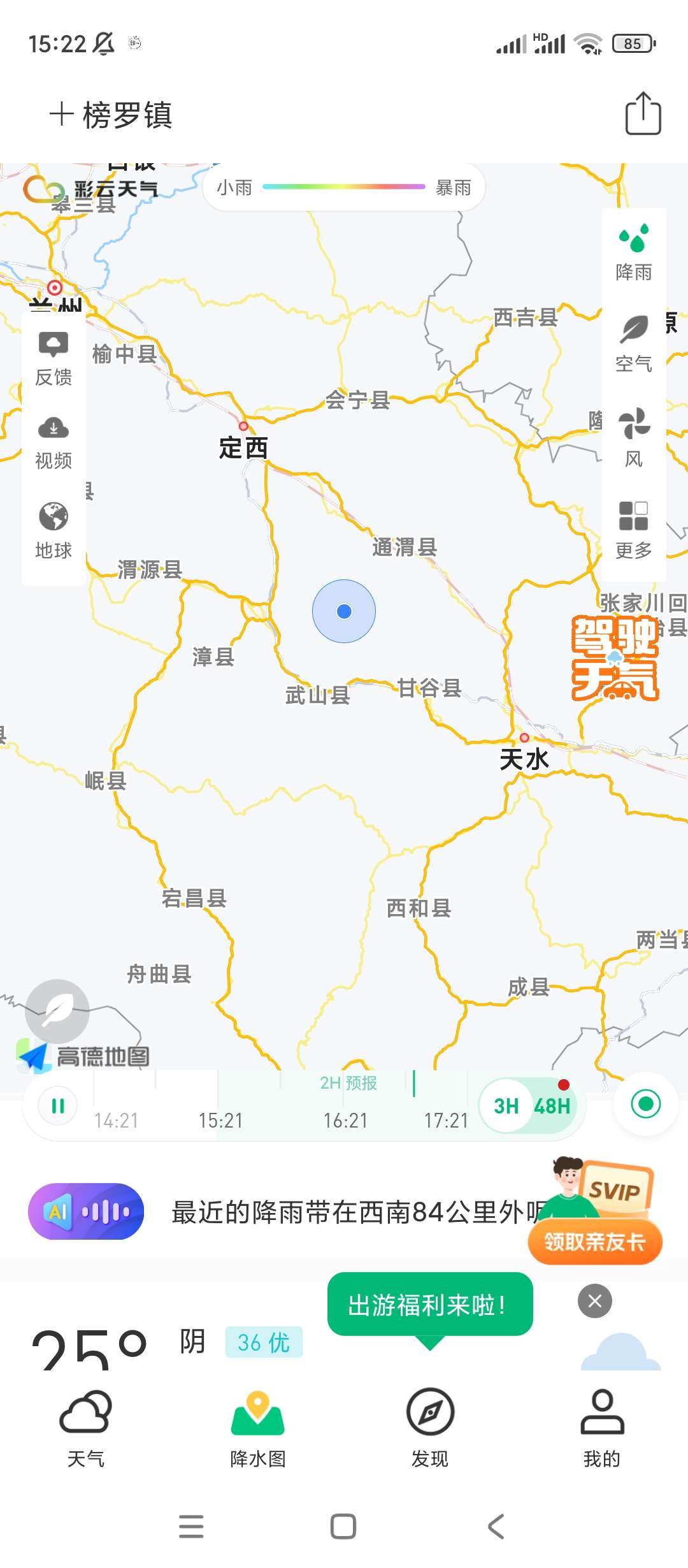Go back with the system back button
Image resolution: width=688 pixels, height=1568 pixels.
click(496, 1527)
